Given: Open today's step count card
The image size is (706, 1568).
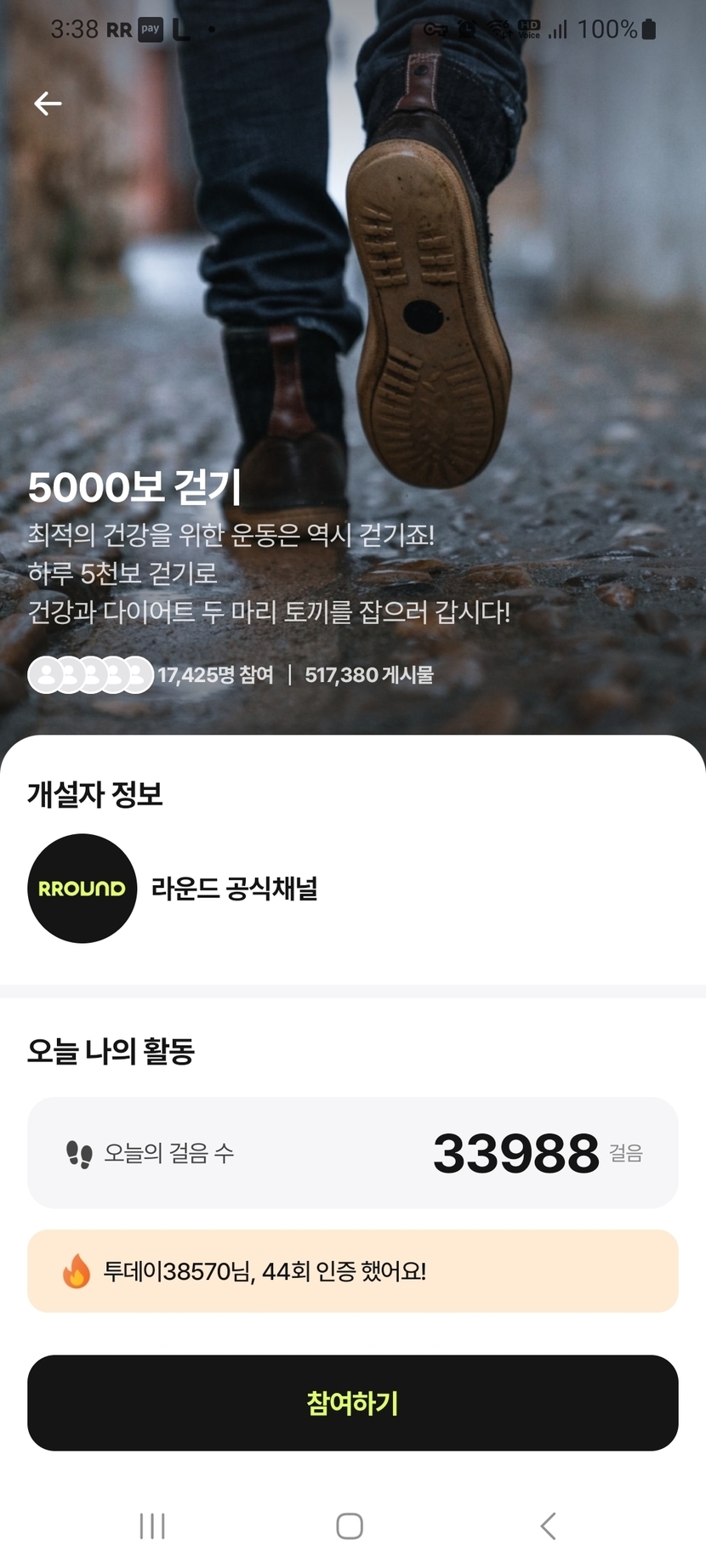Looking at the screenshot, I should [x=352, y=1152].
